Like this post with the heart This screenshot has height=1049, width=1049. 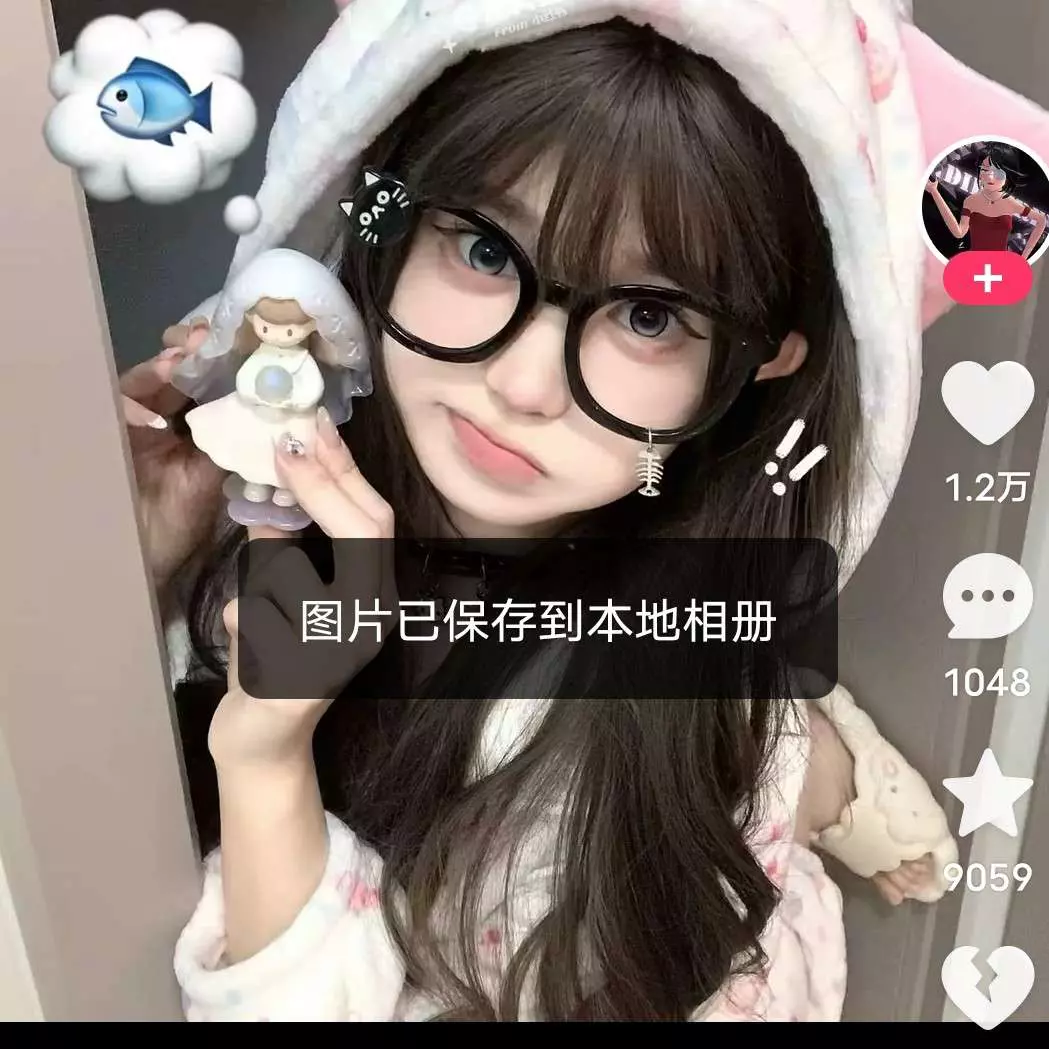[987, 403]
